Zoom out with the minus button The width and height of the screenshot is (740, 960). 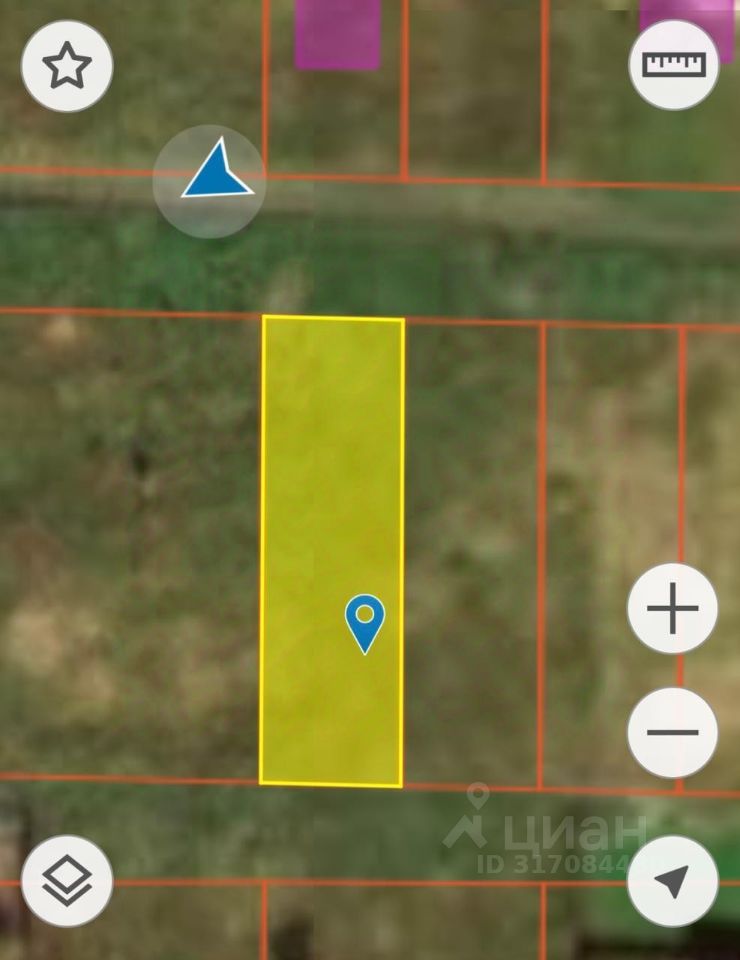coord(672,732)
